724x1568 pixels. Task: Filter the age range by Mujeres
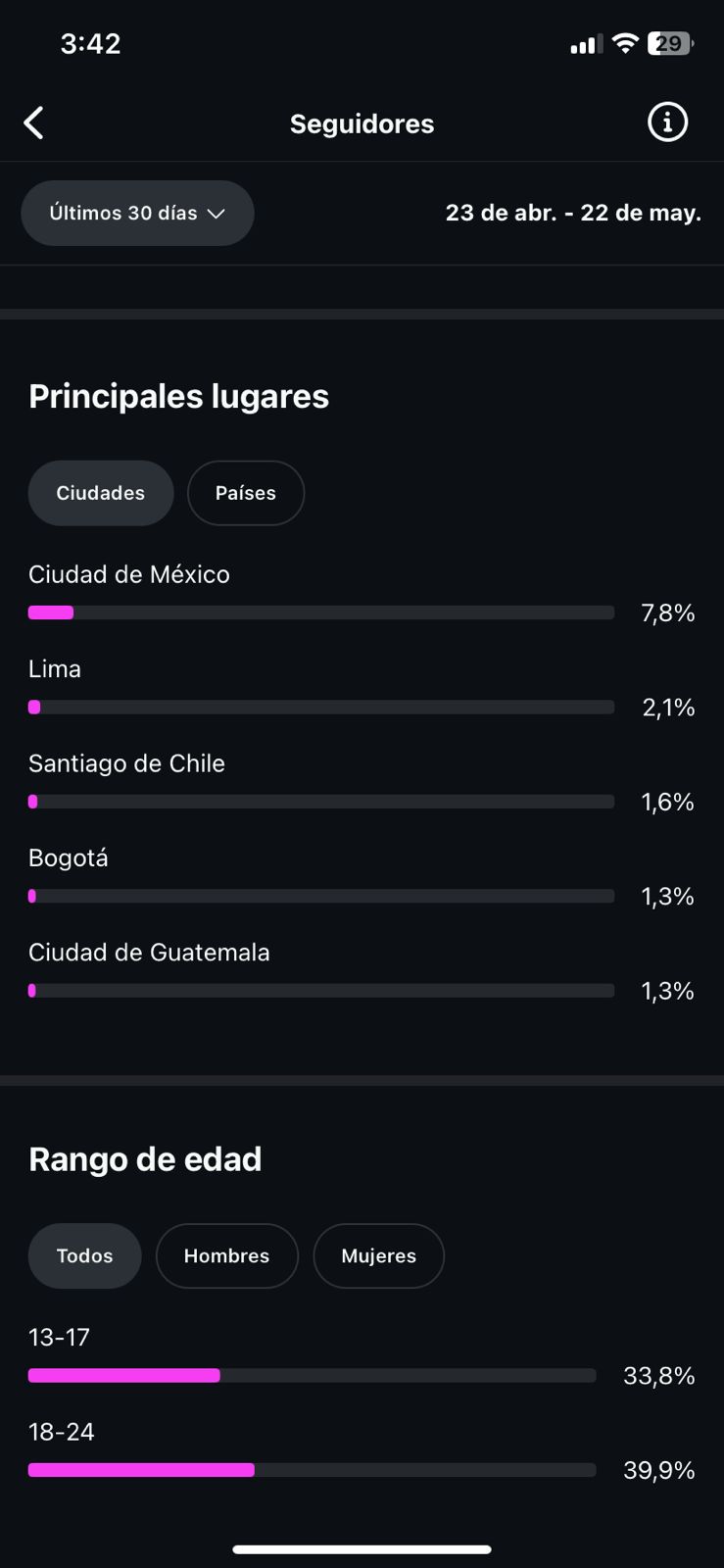pos(379,1255)
